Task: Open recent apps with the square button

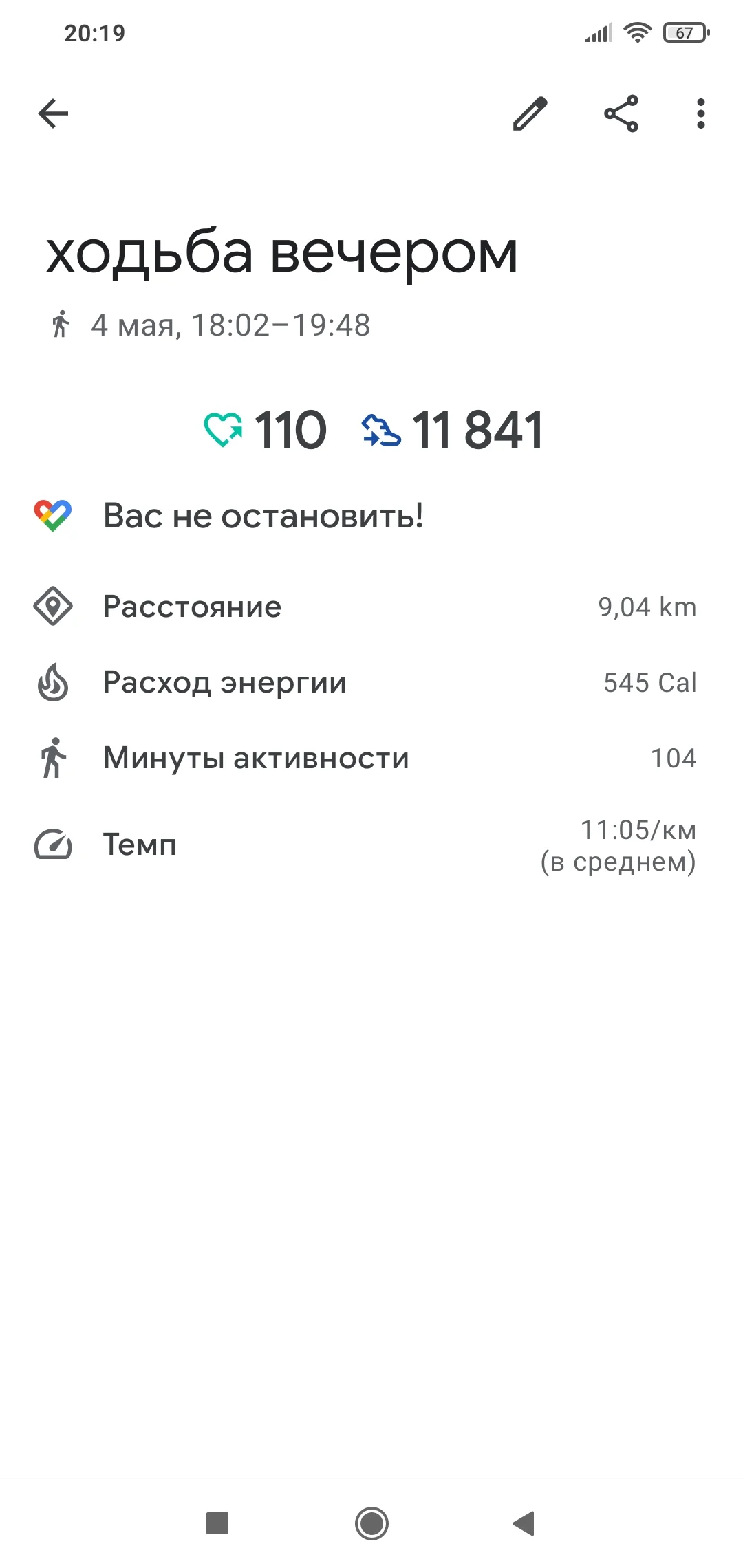Action: [217, 1523]
